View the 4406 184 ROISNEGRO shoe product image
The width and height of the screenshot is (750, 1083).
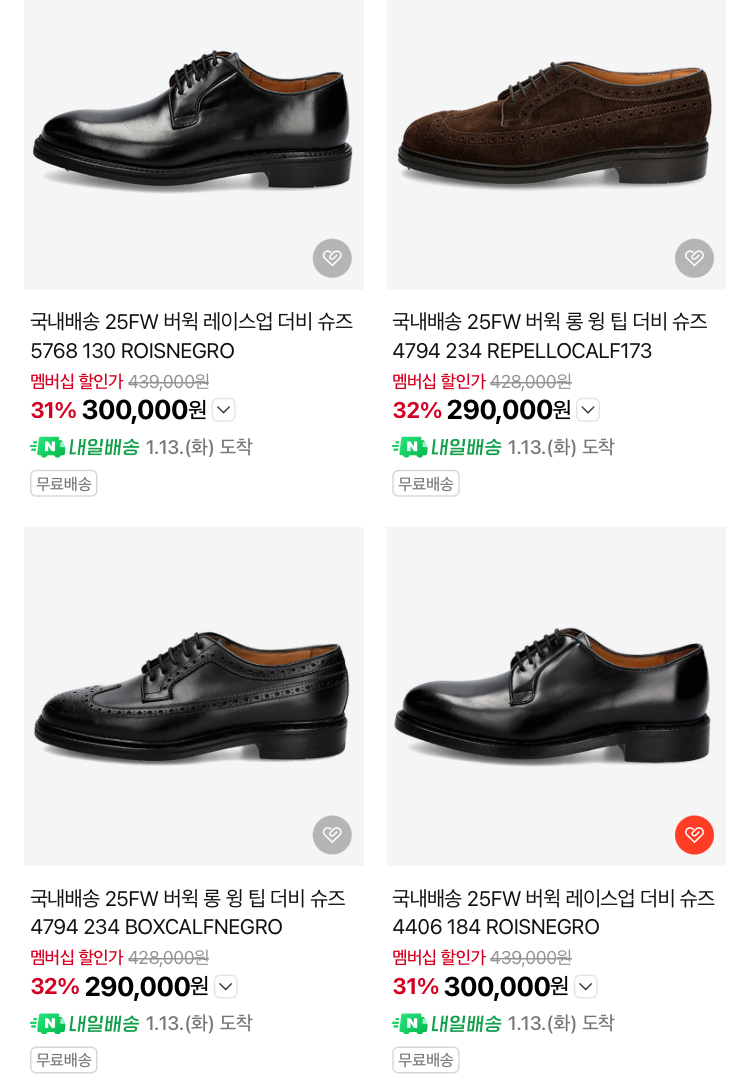(555, 690)
